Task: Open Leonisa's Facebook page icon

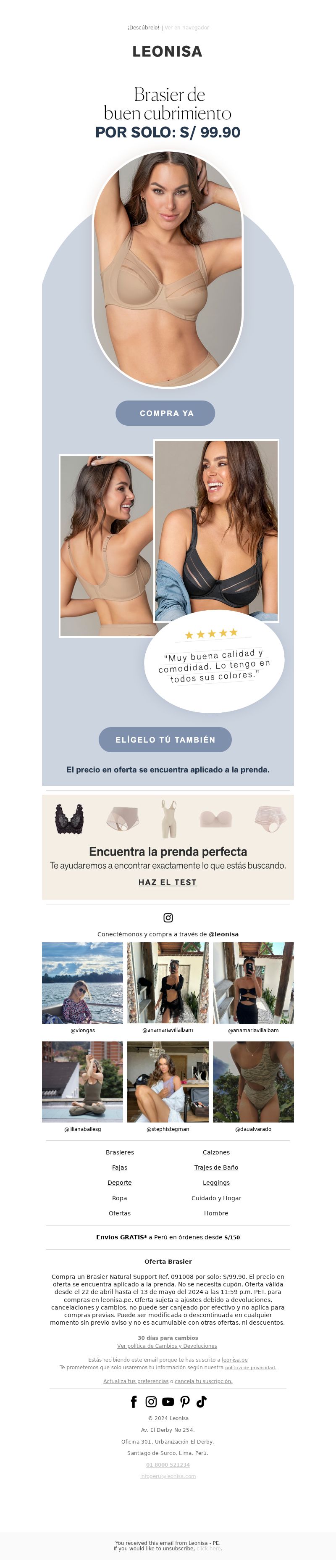Action: (x=134, y=1402)
